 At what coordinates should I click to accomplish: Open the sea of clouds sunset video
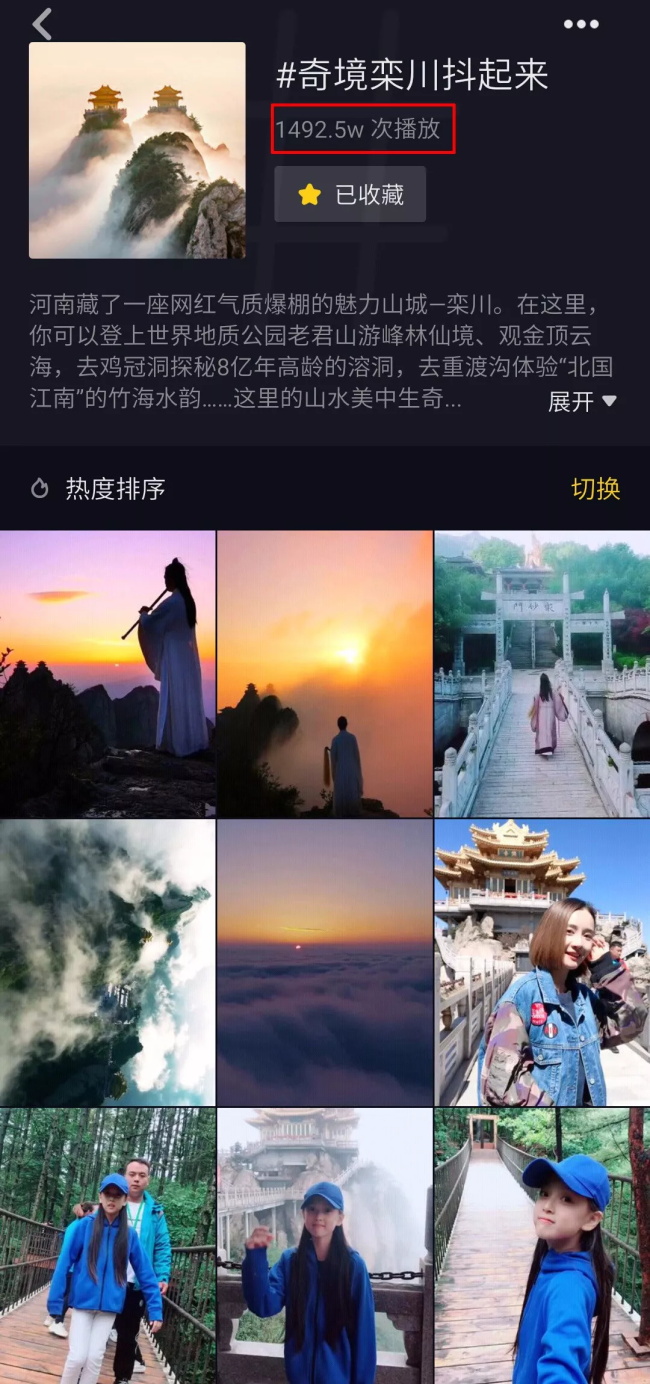(324, 962)
